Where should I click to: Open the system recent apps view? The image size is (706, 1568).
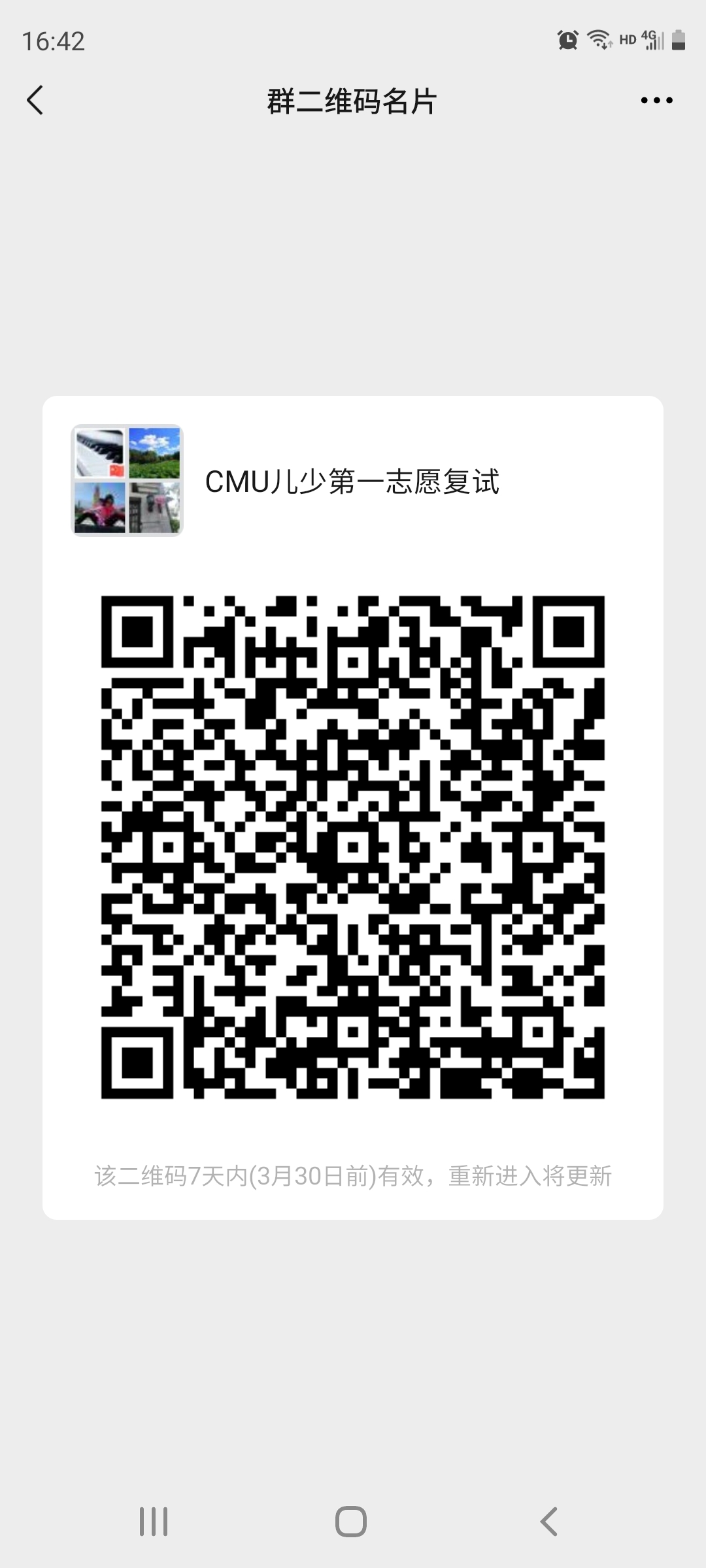(154, 1522)
